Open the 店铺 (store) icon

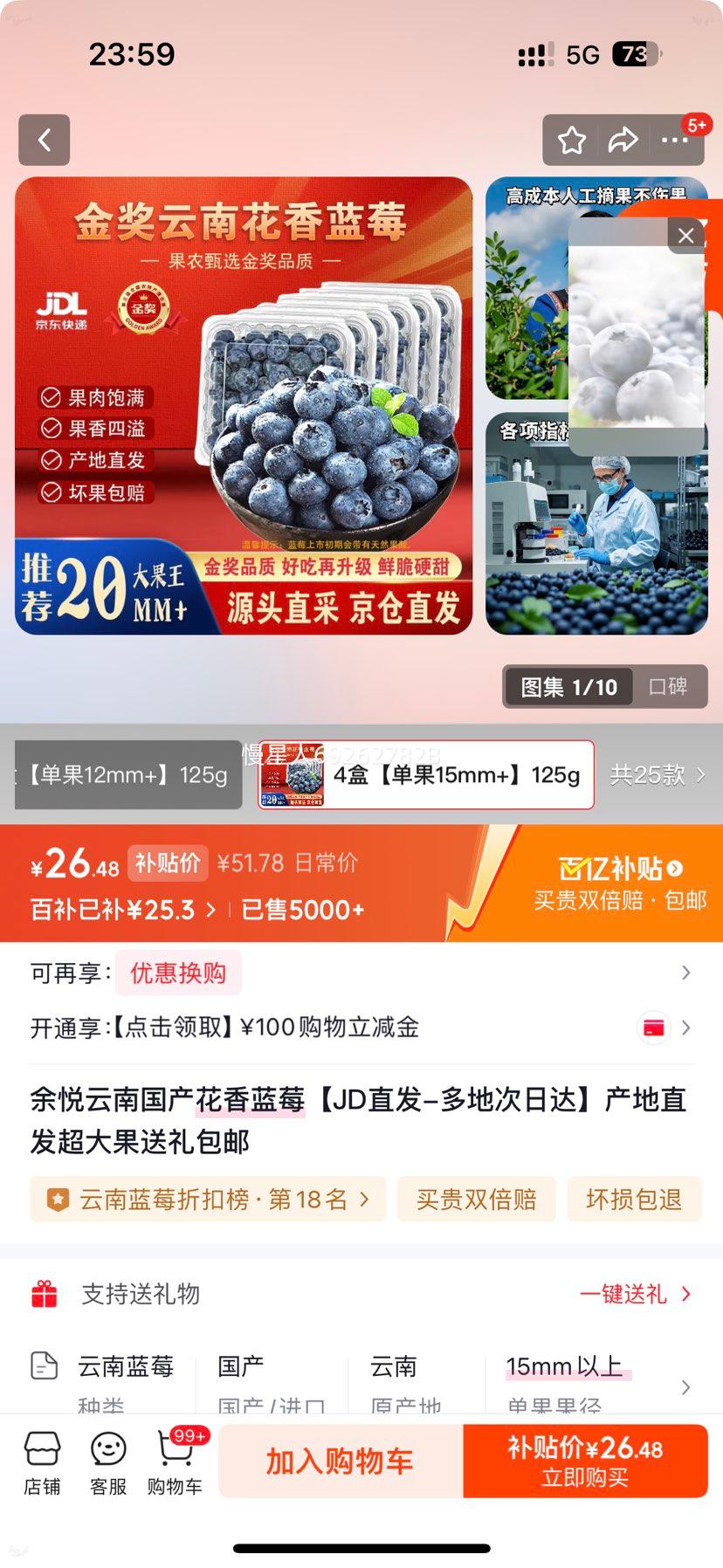(43, 1461)
